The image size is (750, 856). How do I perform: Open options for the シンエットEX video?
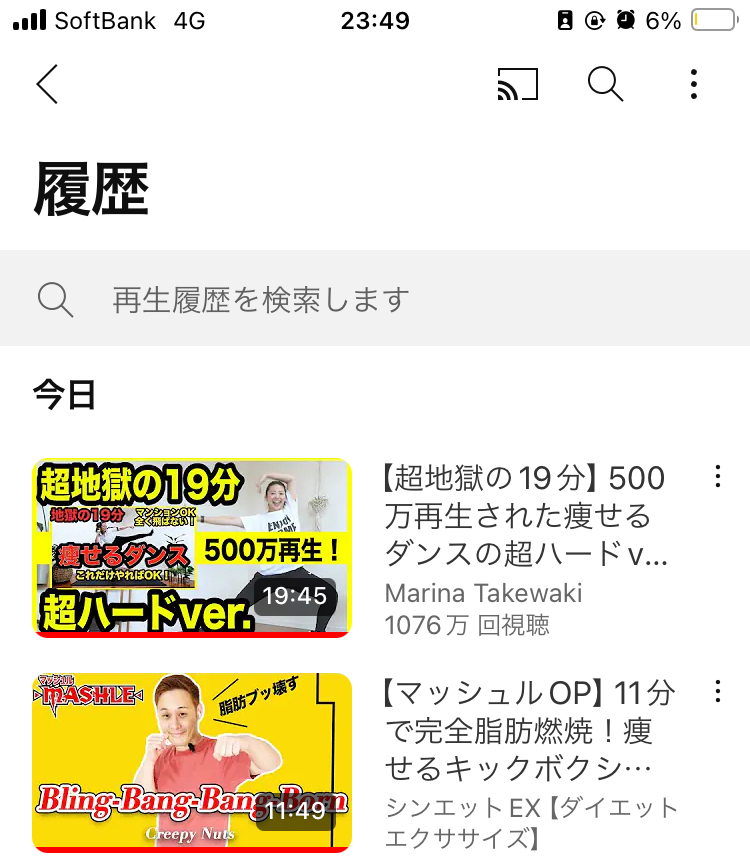(717, 691)
